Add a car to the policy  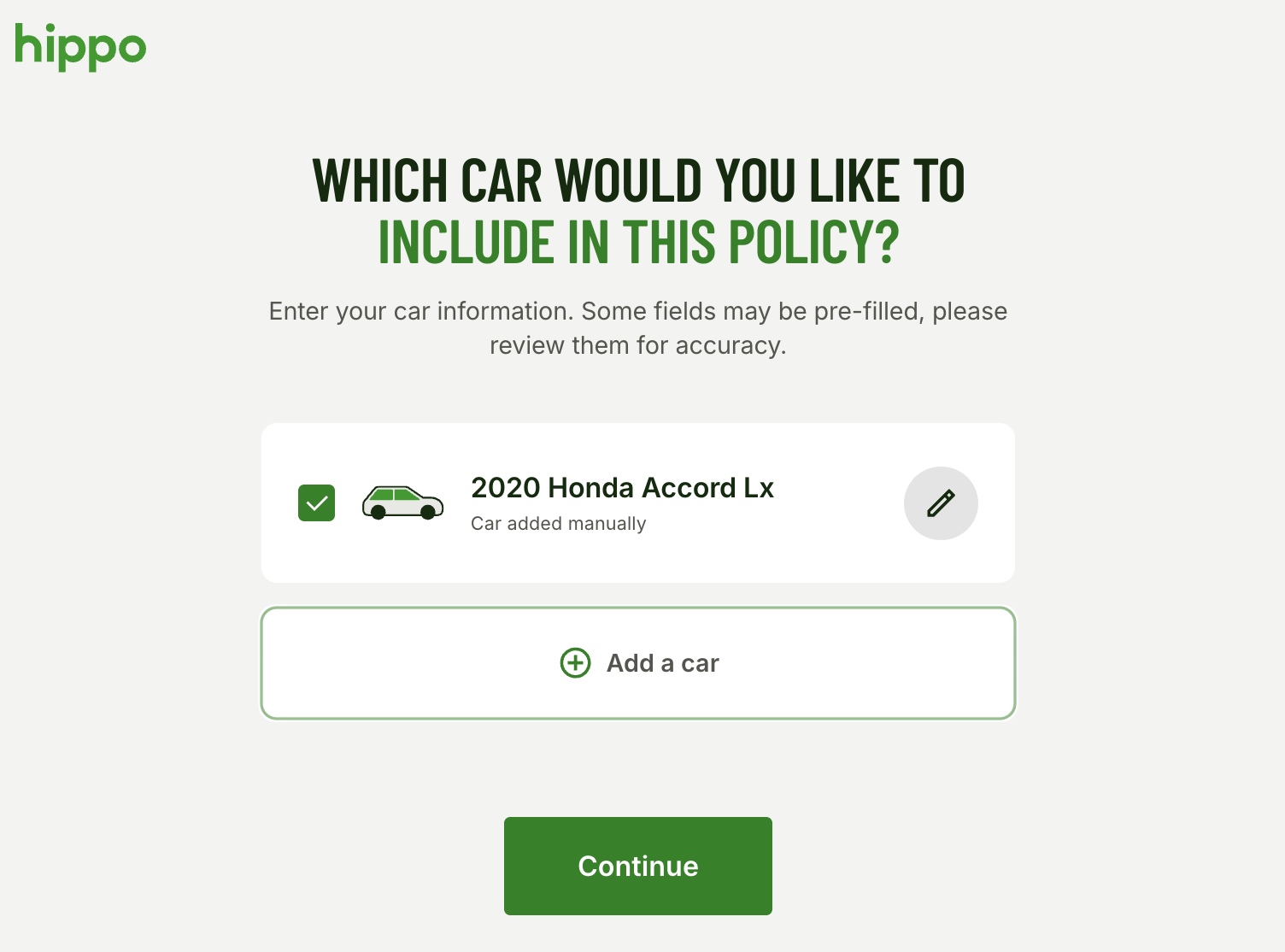[x=638, y=663]
